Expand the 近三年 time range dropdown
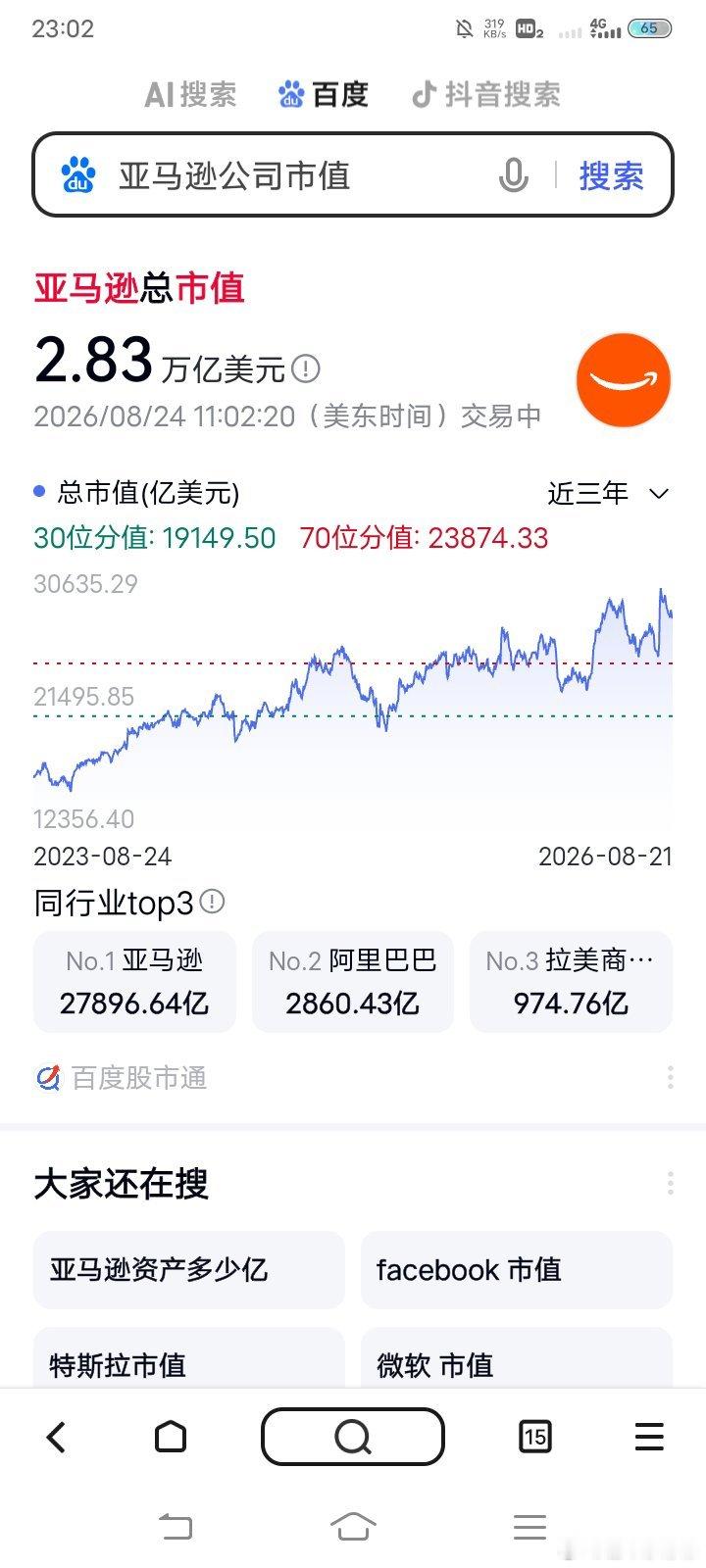Viewport: 706px width, 1568px height. pyautogui.click(x=608, y=493)
